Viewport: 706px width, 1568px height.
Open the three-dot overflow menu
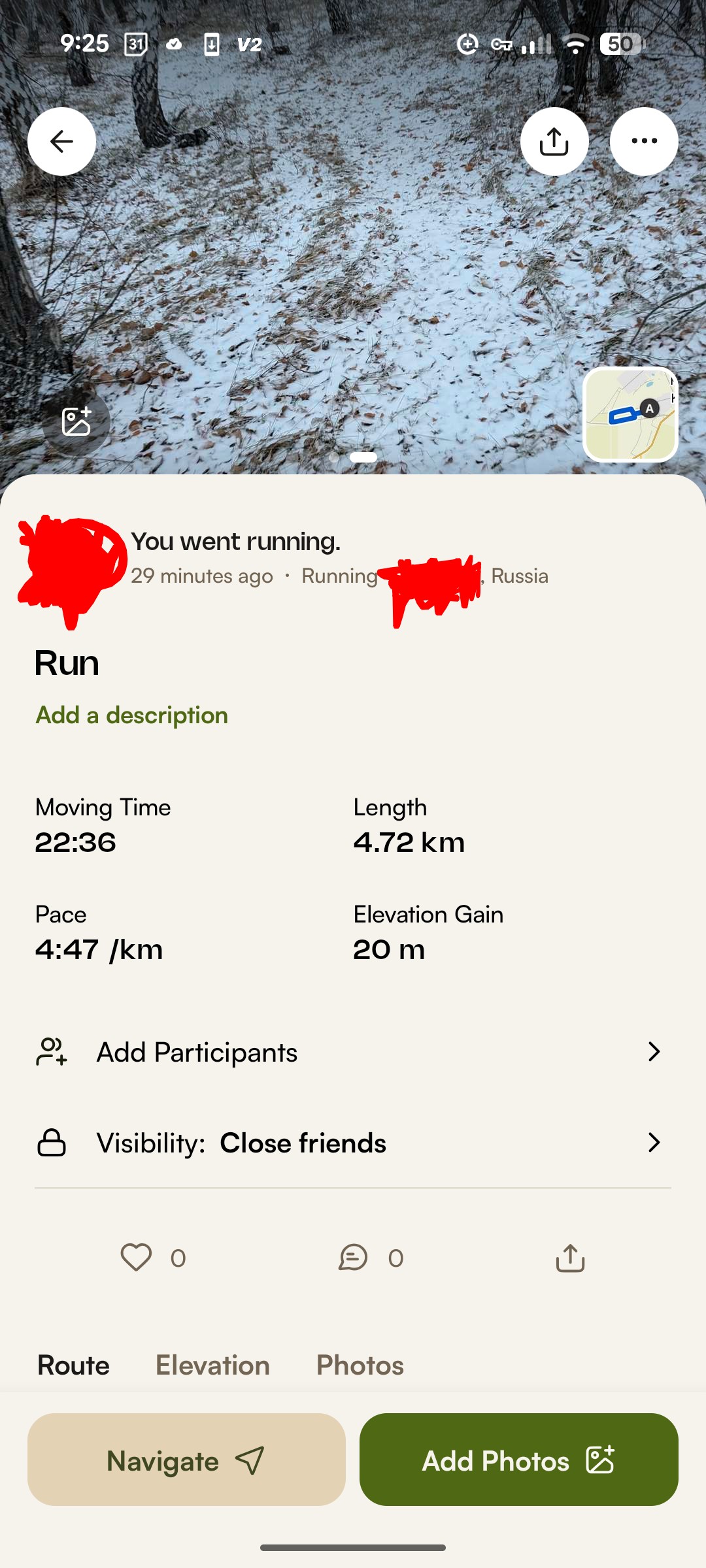click(644, 141)
